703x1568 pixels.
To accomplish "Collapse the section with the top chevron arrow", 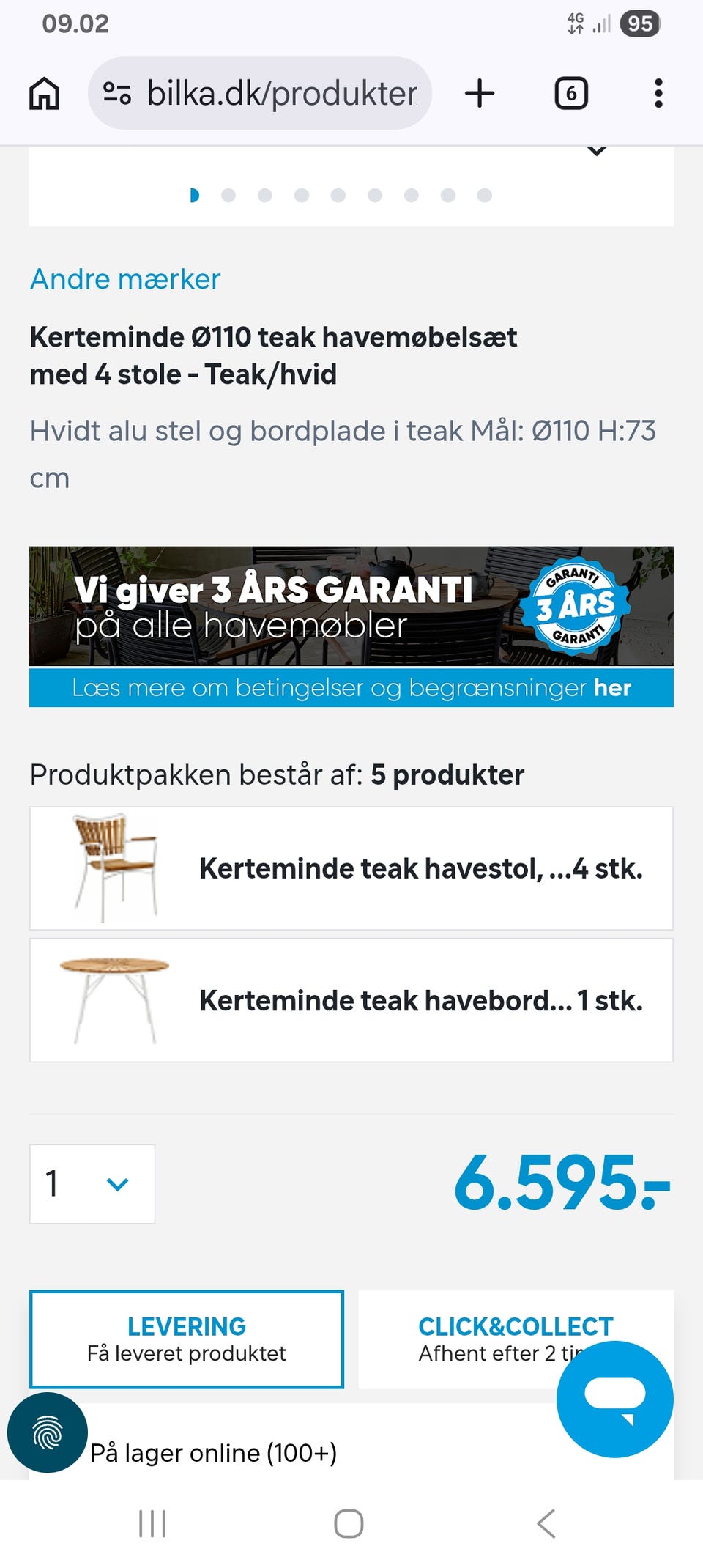I will [x=597, y=150].
